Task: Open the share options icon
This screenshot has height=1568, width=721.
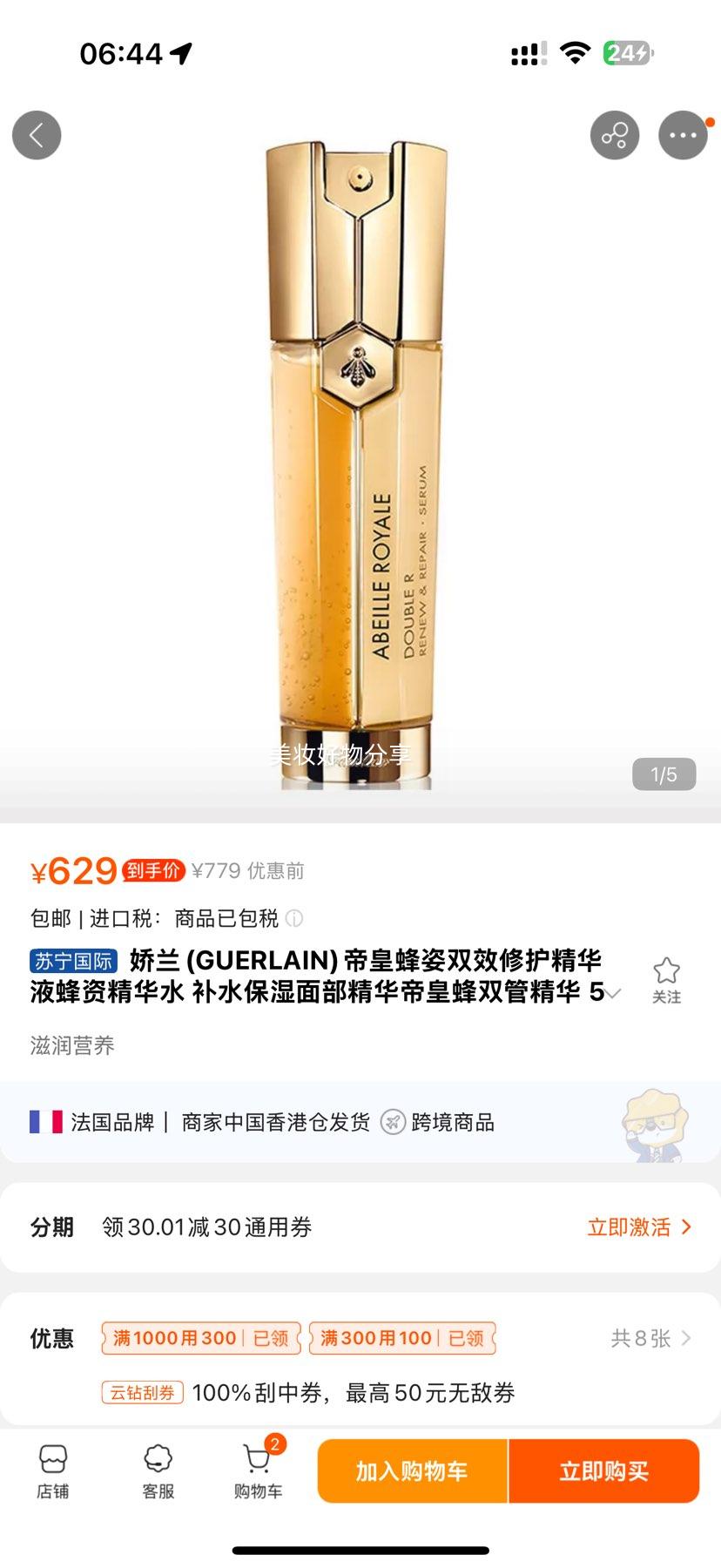Action: [x=615, y=135]
